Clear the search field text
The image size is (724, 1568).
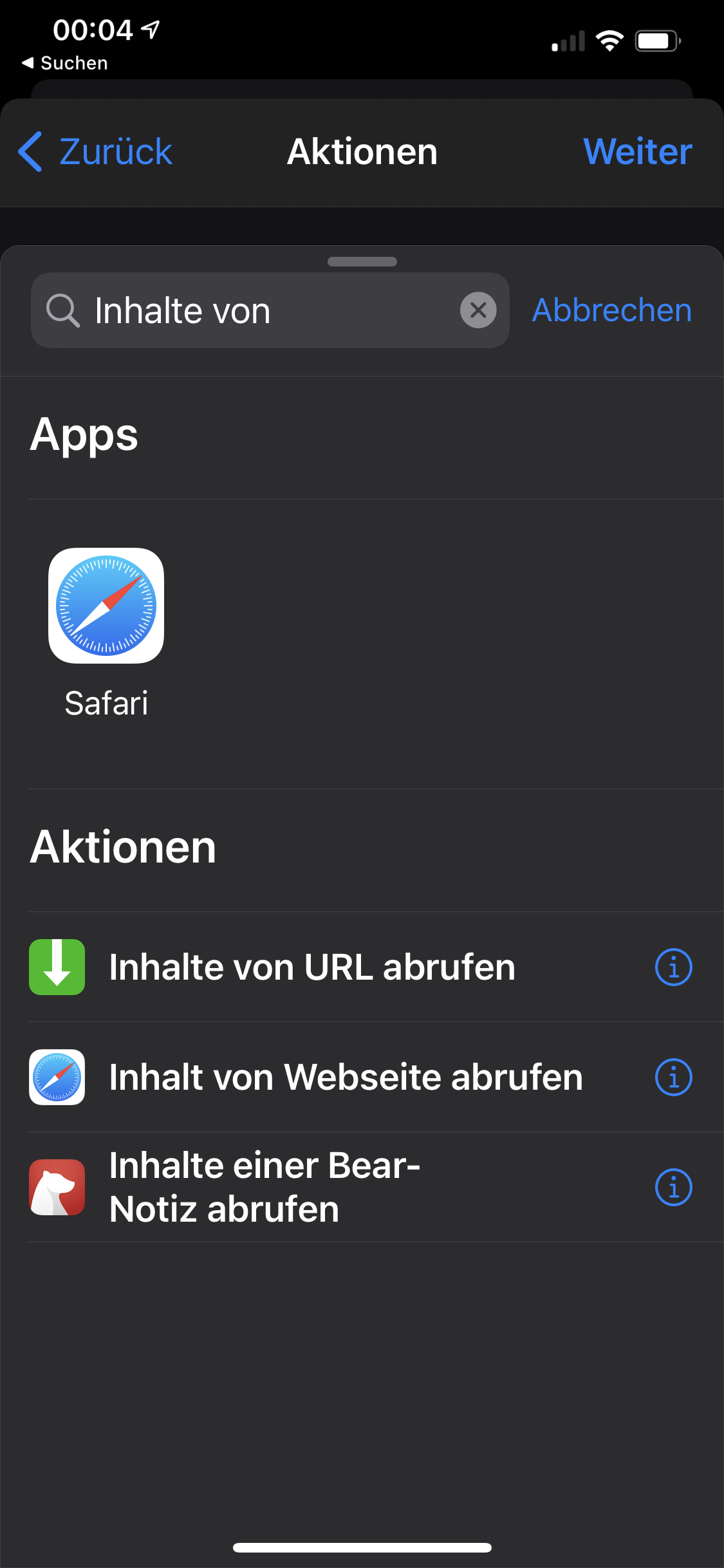[x=478, y=310]
